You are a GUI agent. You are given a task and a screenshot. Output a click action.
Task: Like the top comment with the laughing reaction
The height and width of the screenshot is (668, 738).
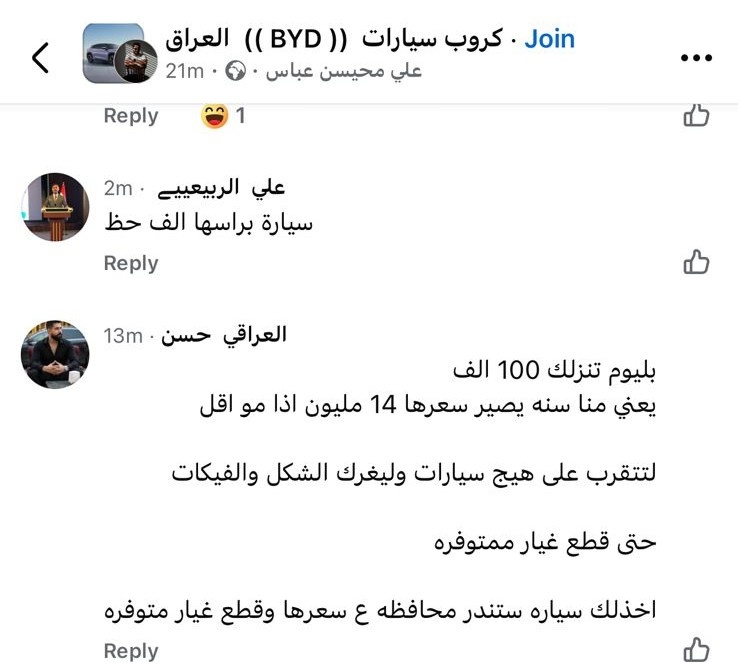click(695, 116)
